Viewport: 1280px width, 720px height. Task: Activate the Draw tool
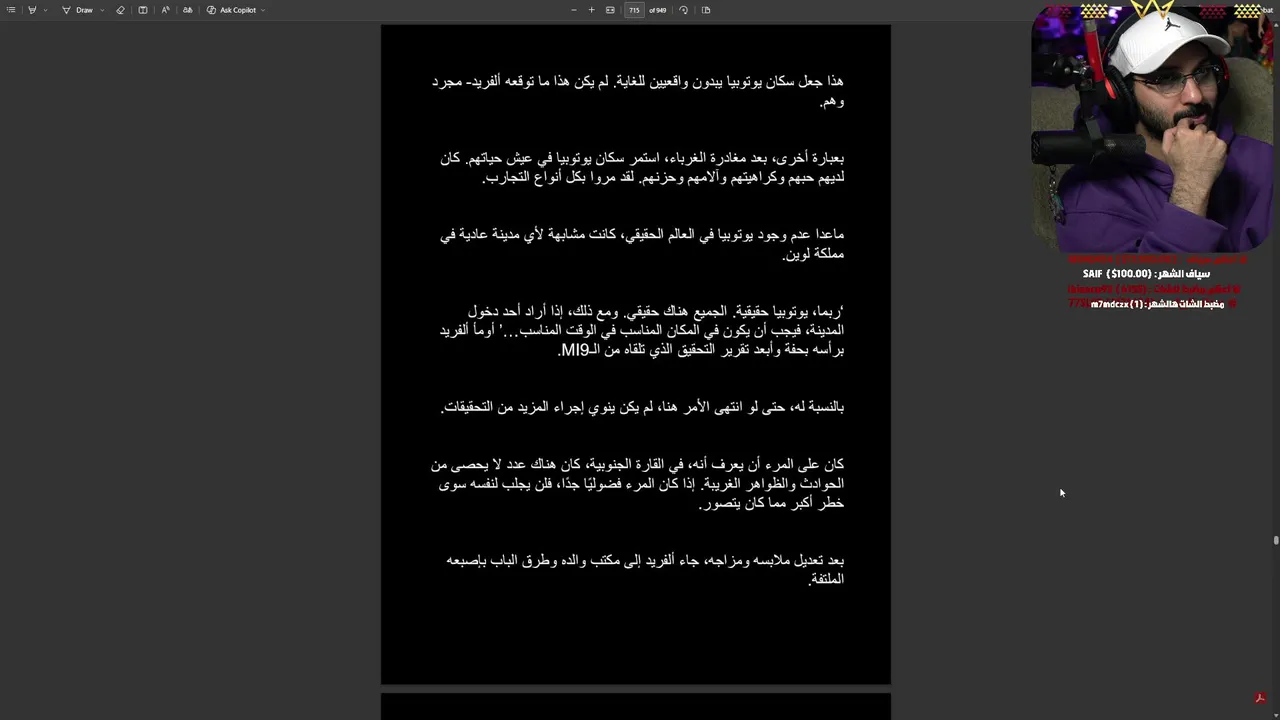[78, 10]
